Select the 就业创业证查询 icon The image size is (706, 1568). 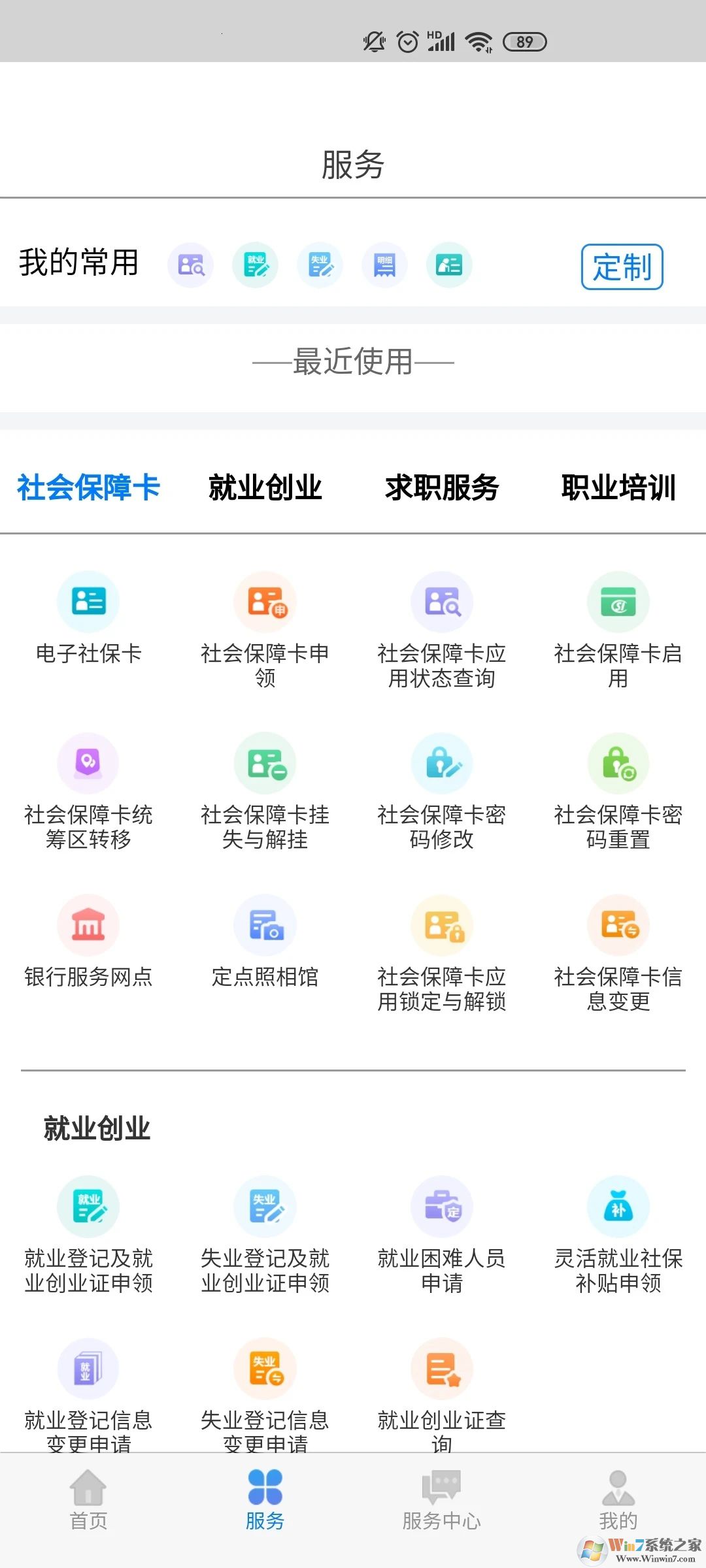tap(442, 1369)
